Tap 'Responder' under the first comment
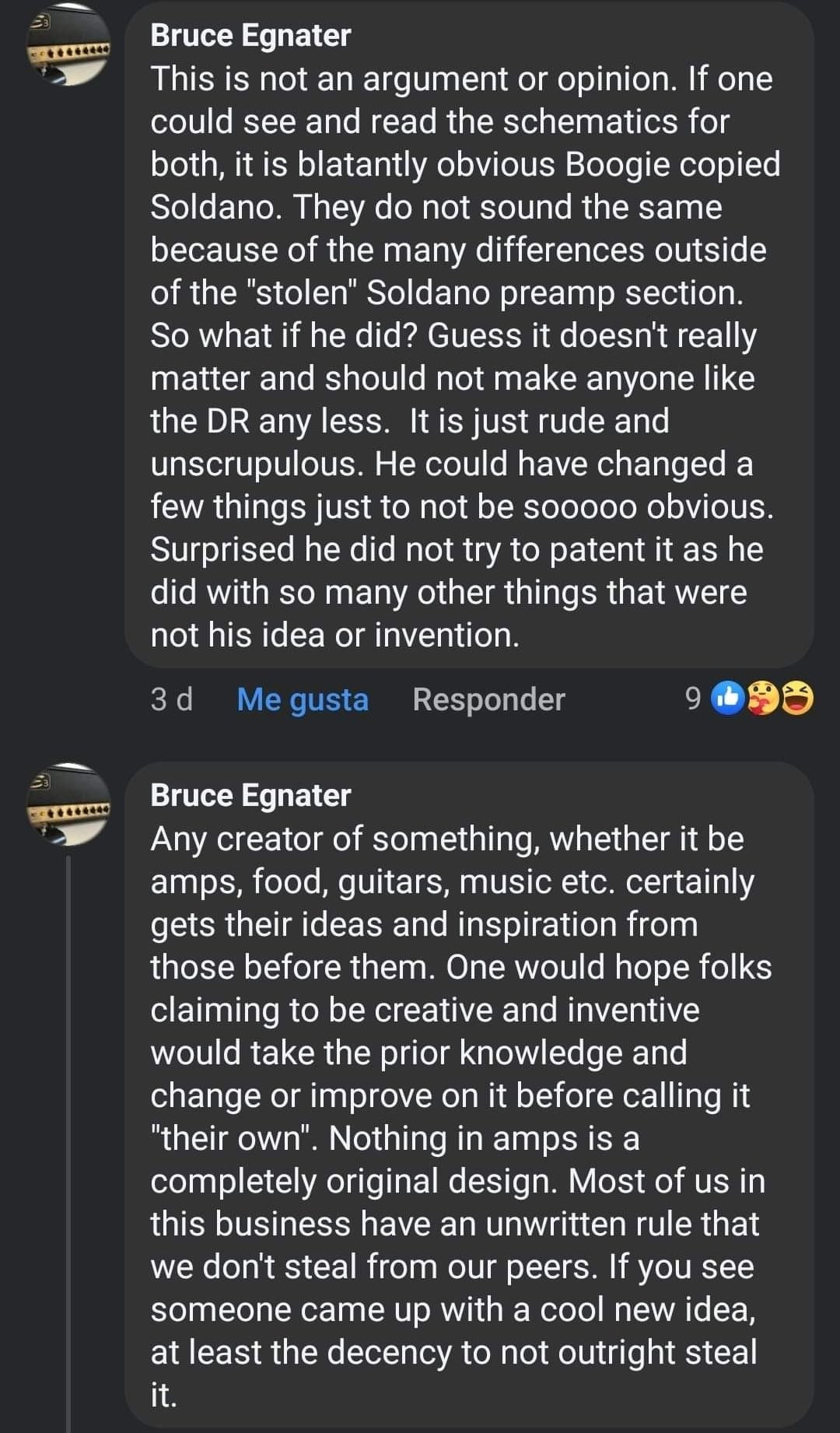Image resolution: width=840 pixels, height=1433 pixels. [x=488, y=699]
